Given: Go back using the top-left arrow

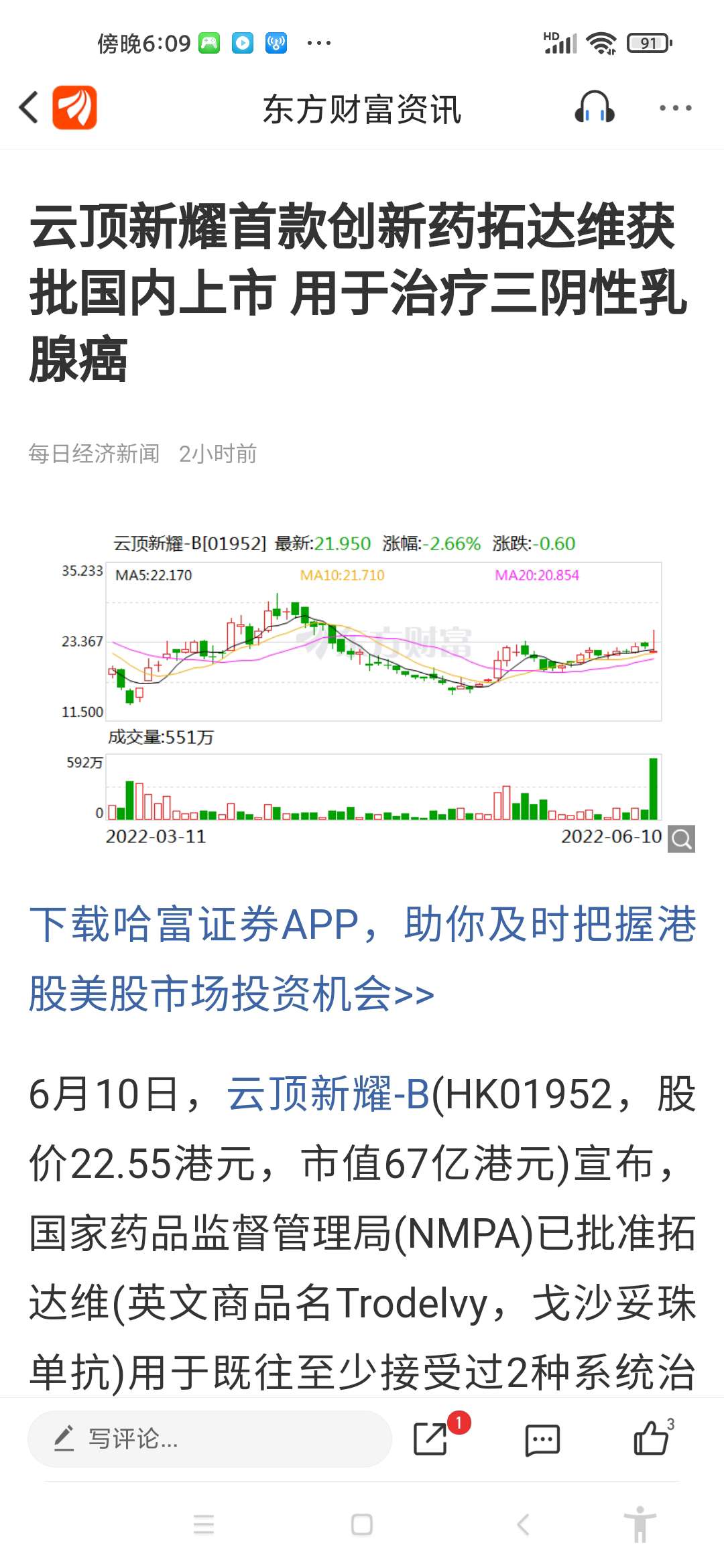Looking at the screenshot, I should [29, 108].
